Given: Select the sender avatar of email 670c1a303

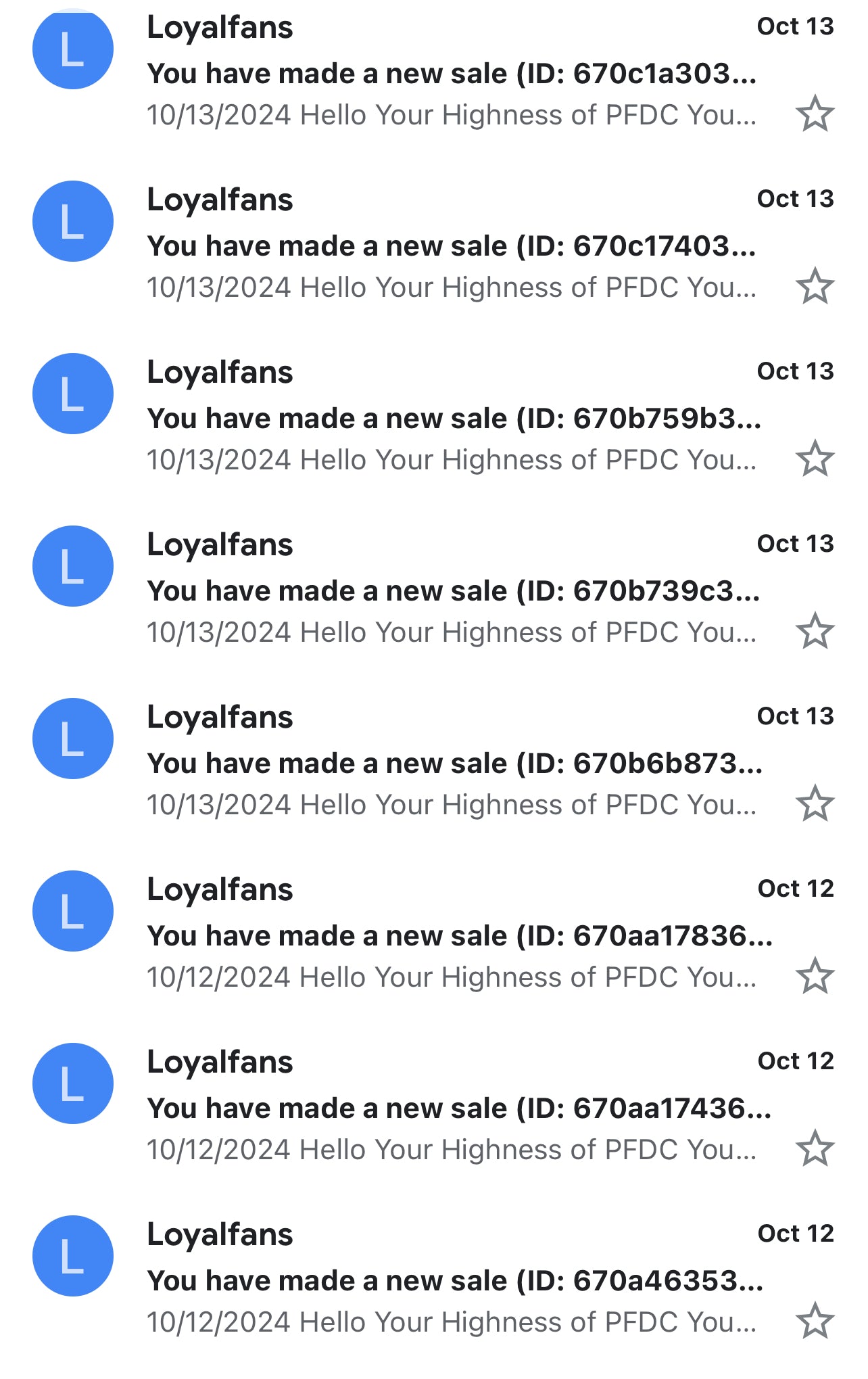Looking at the screenshot, I should (x=73, y=49).
